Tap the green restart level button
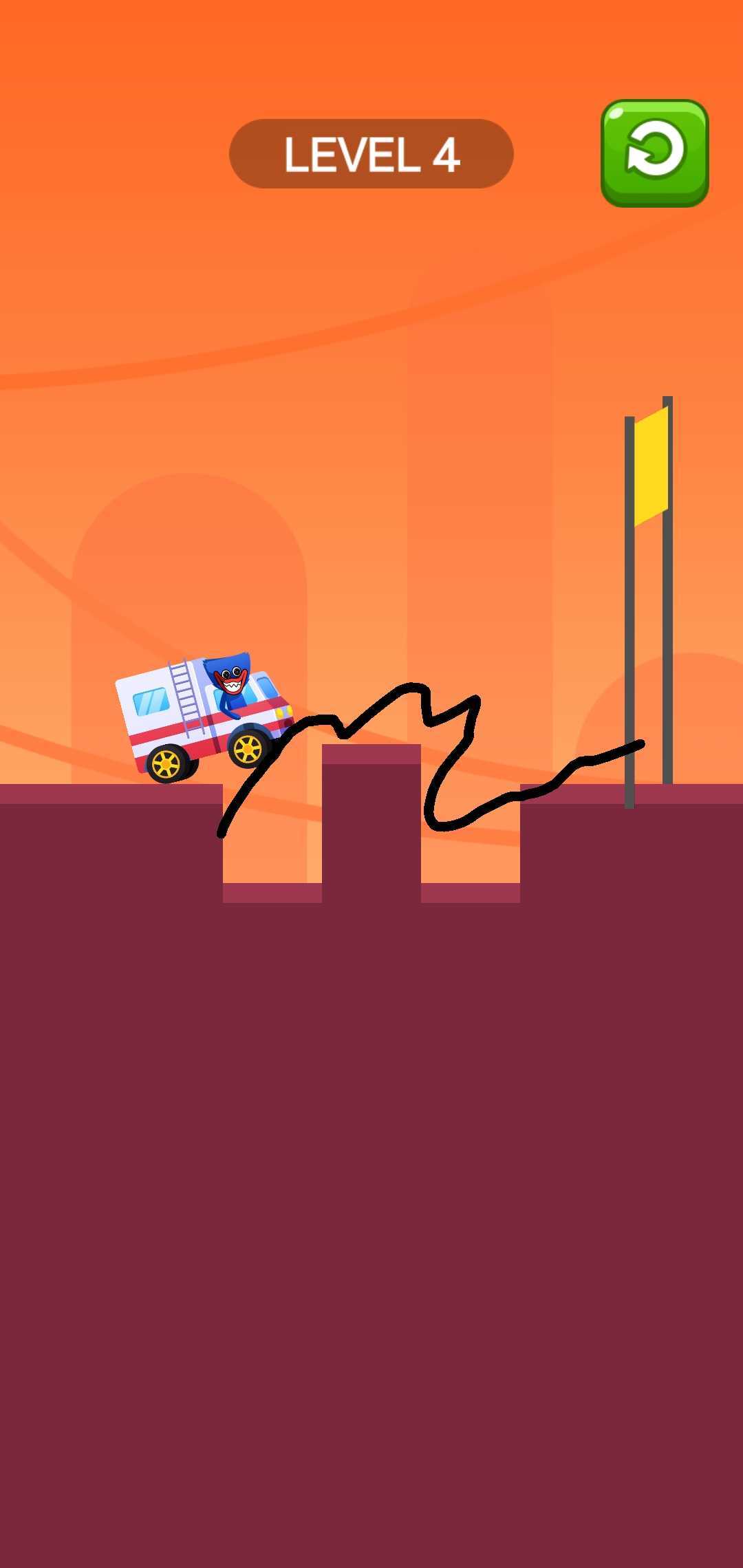This screenshot has width=743, height=1568. click(x=654, y=153)
